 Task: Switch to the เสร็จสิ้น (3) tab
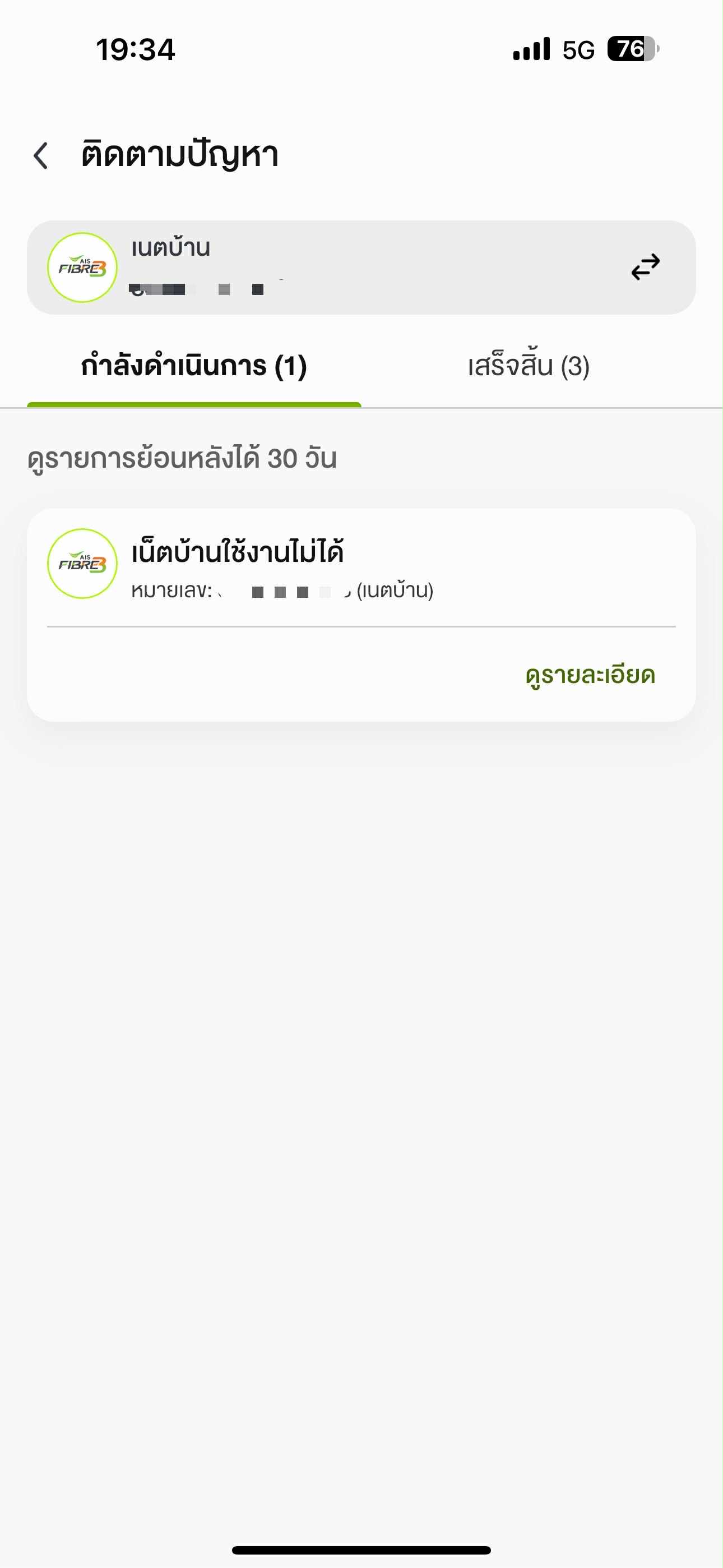[529, 366]
